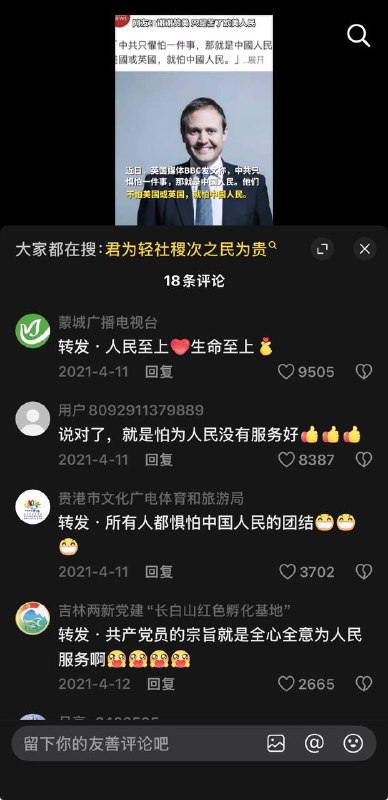The image size is (388, 800).
Task: Mention someone with the @ icon
Action: (314, 743)
